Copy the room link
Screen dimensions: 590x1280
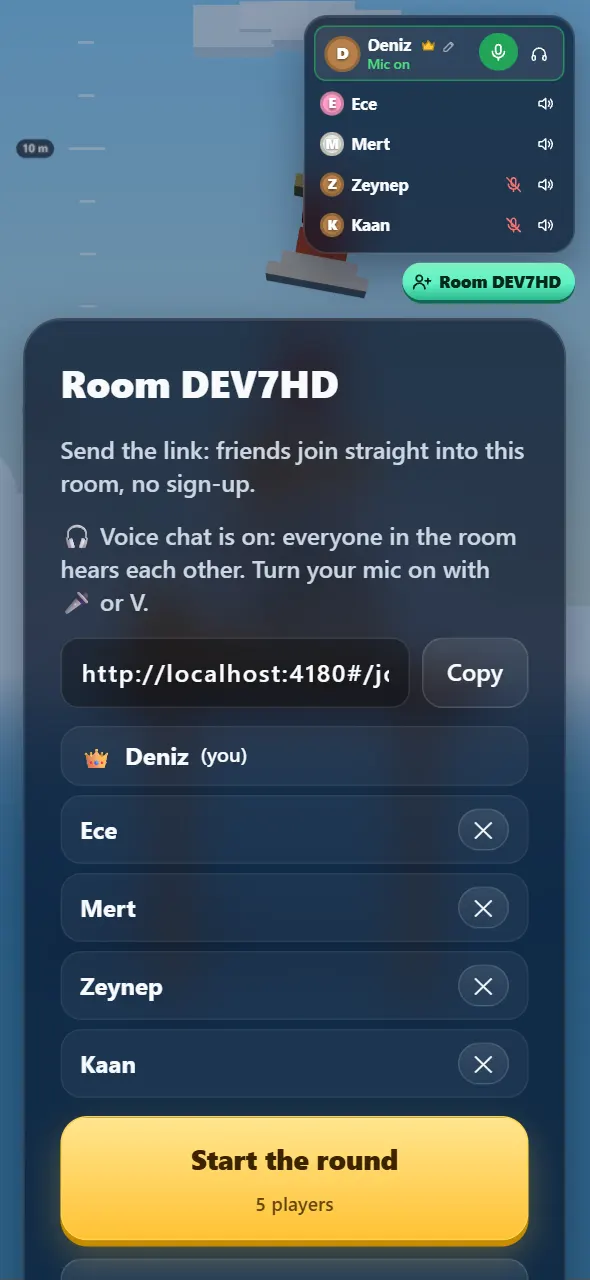[x=475, y=673]
